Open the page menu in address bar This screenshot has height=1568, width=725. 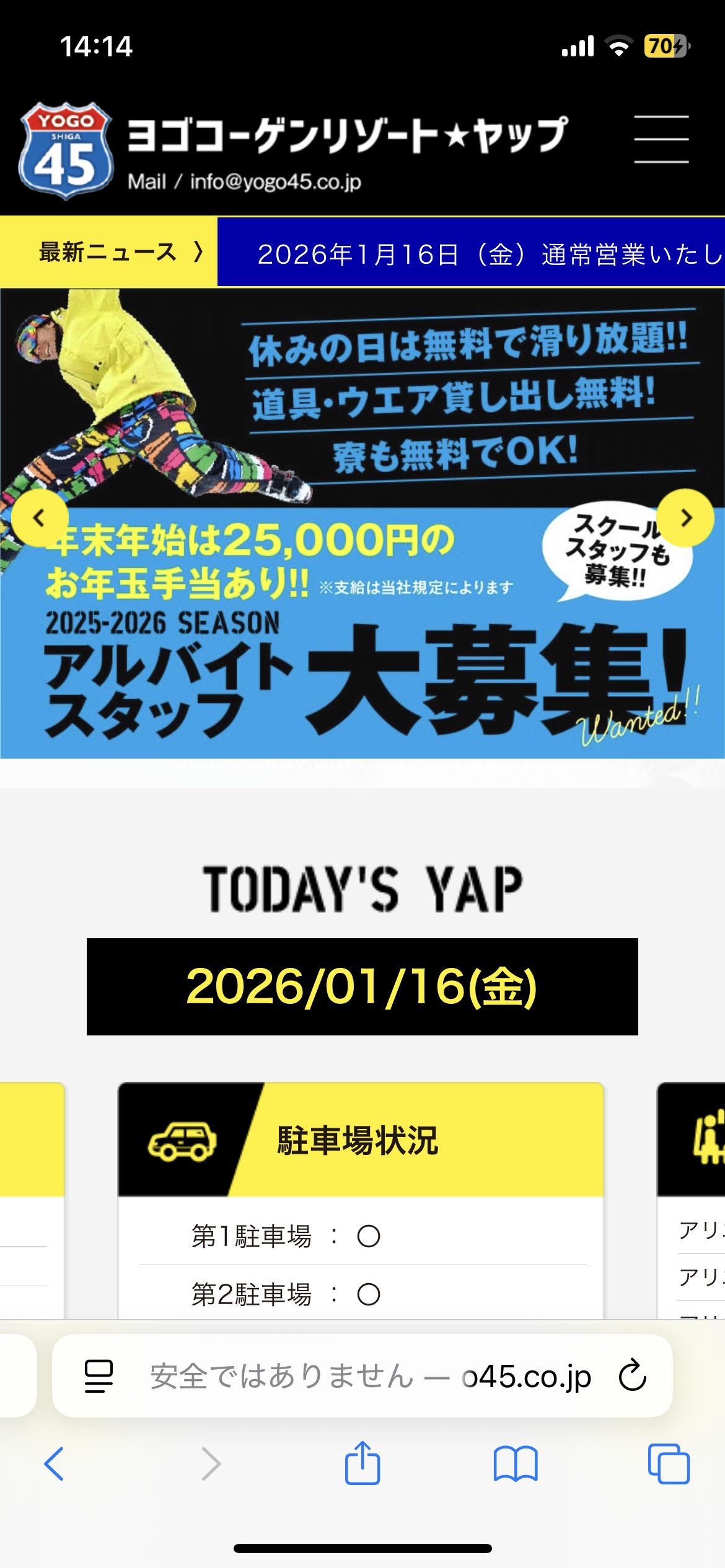(x=99, y=1377)
